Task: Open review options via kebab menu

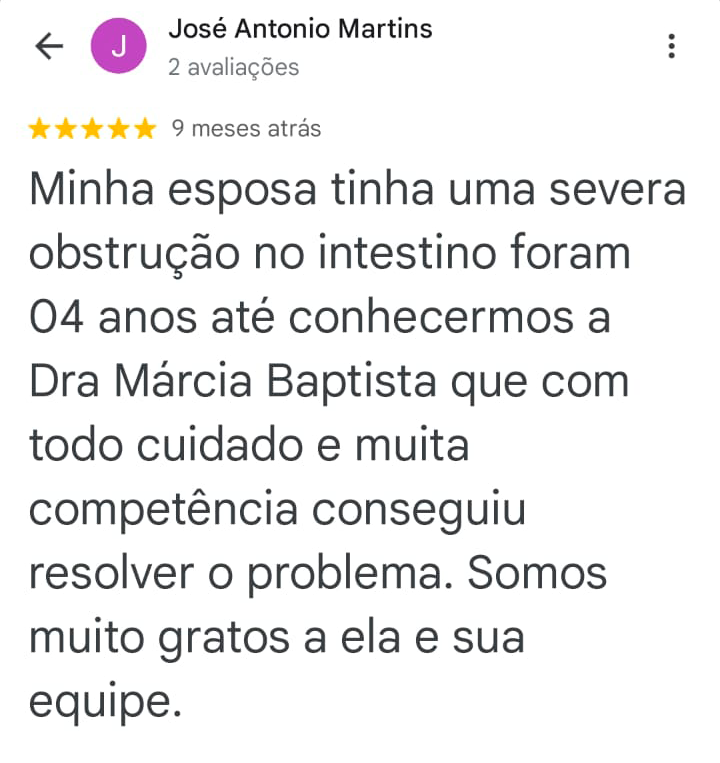Action: 671,46
